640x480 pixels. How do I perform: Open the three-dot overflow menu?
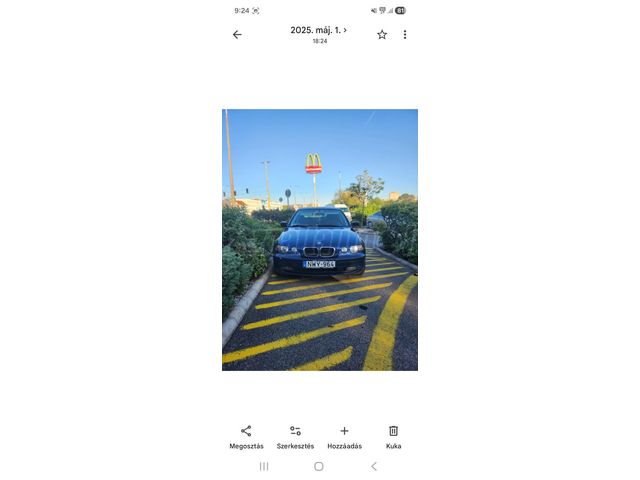pos(405,35)
